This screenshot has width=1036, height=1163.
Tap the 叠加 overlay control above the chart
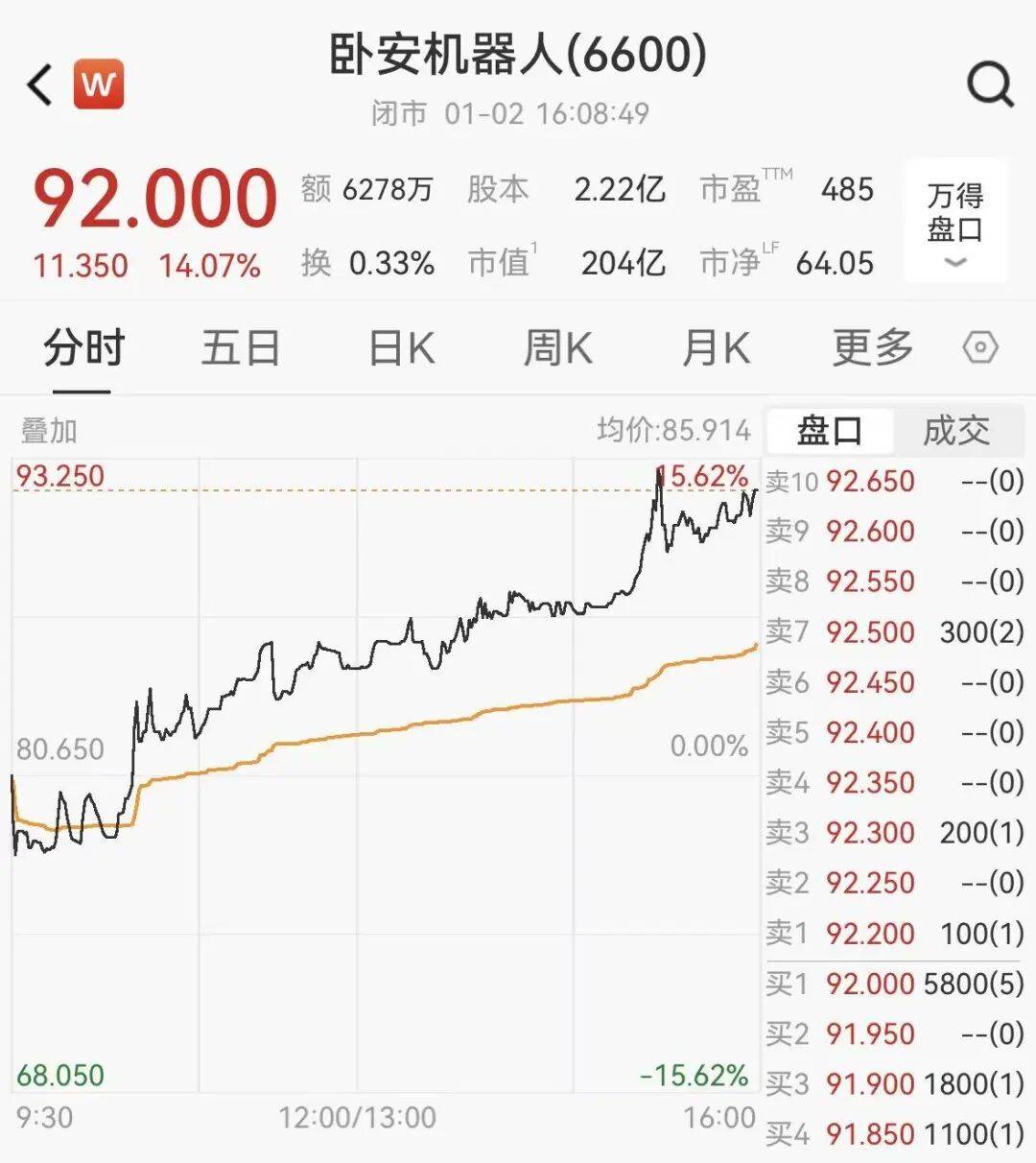[x=47, y=432]
